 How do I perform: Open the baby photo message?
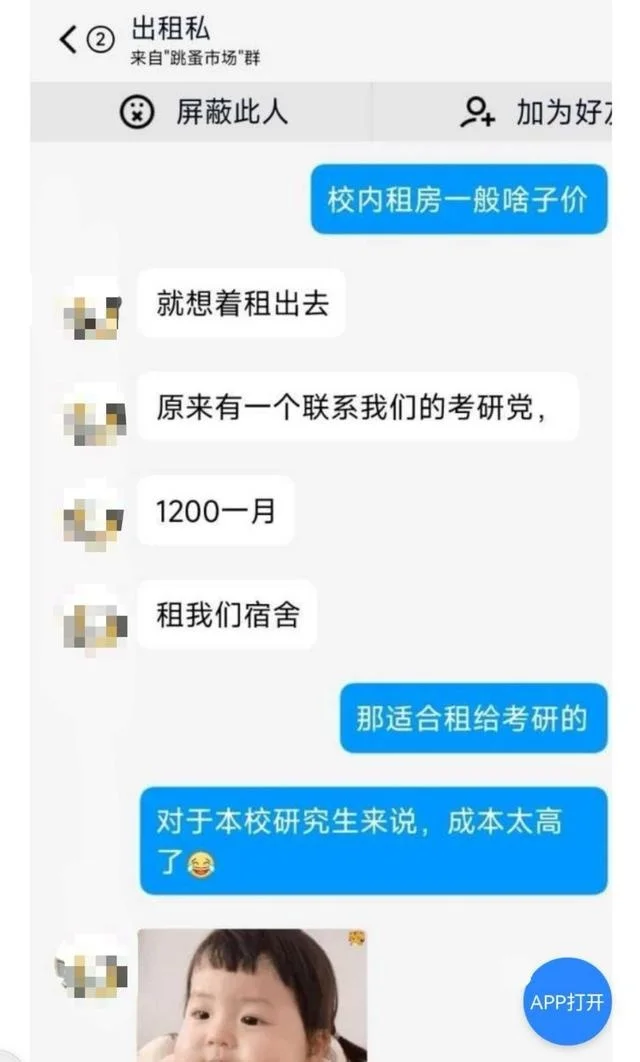click(x=251, y=994)
